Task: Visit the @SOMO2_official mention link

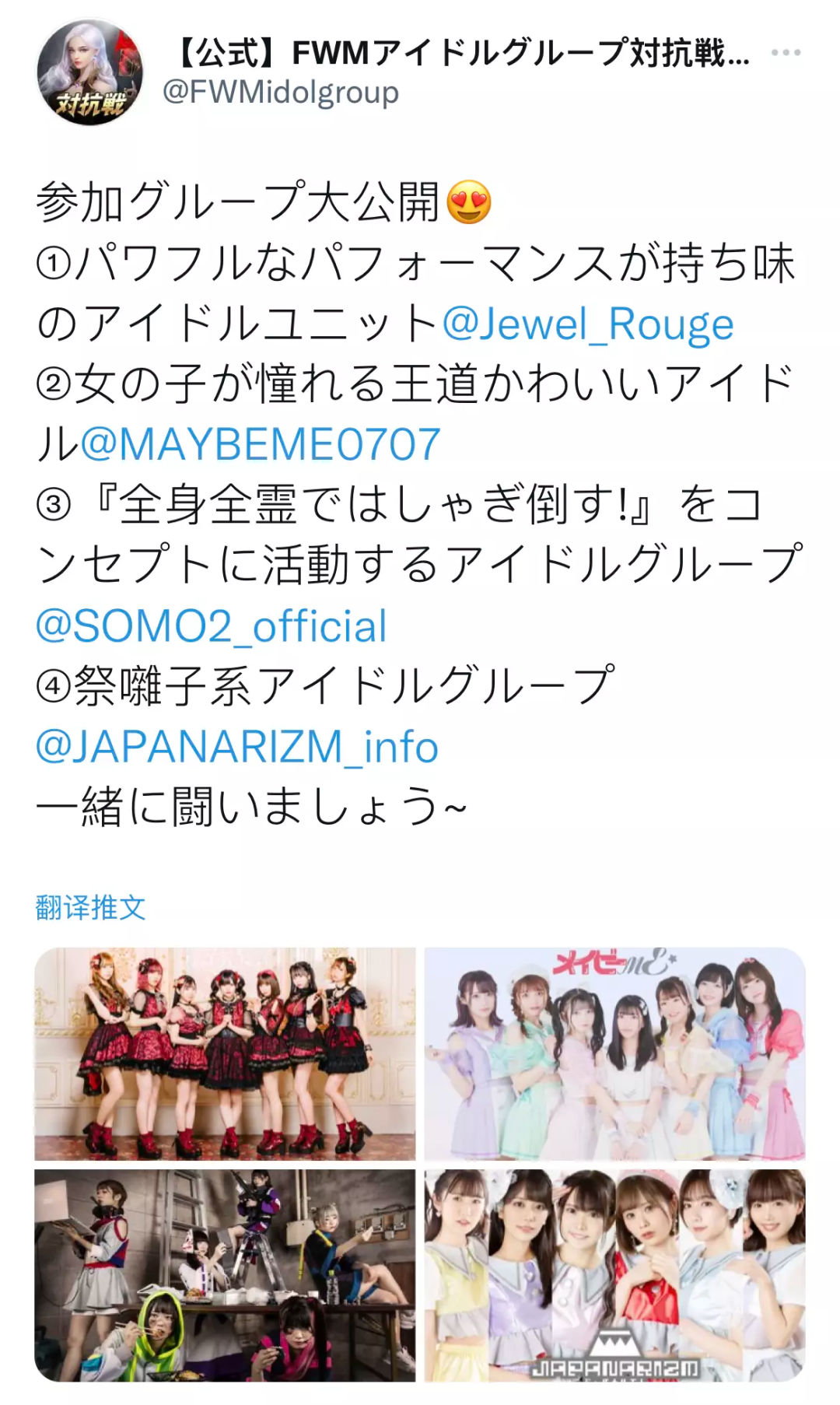Action: click(212, 626)
